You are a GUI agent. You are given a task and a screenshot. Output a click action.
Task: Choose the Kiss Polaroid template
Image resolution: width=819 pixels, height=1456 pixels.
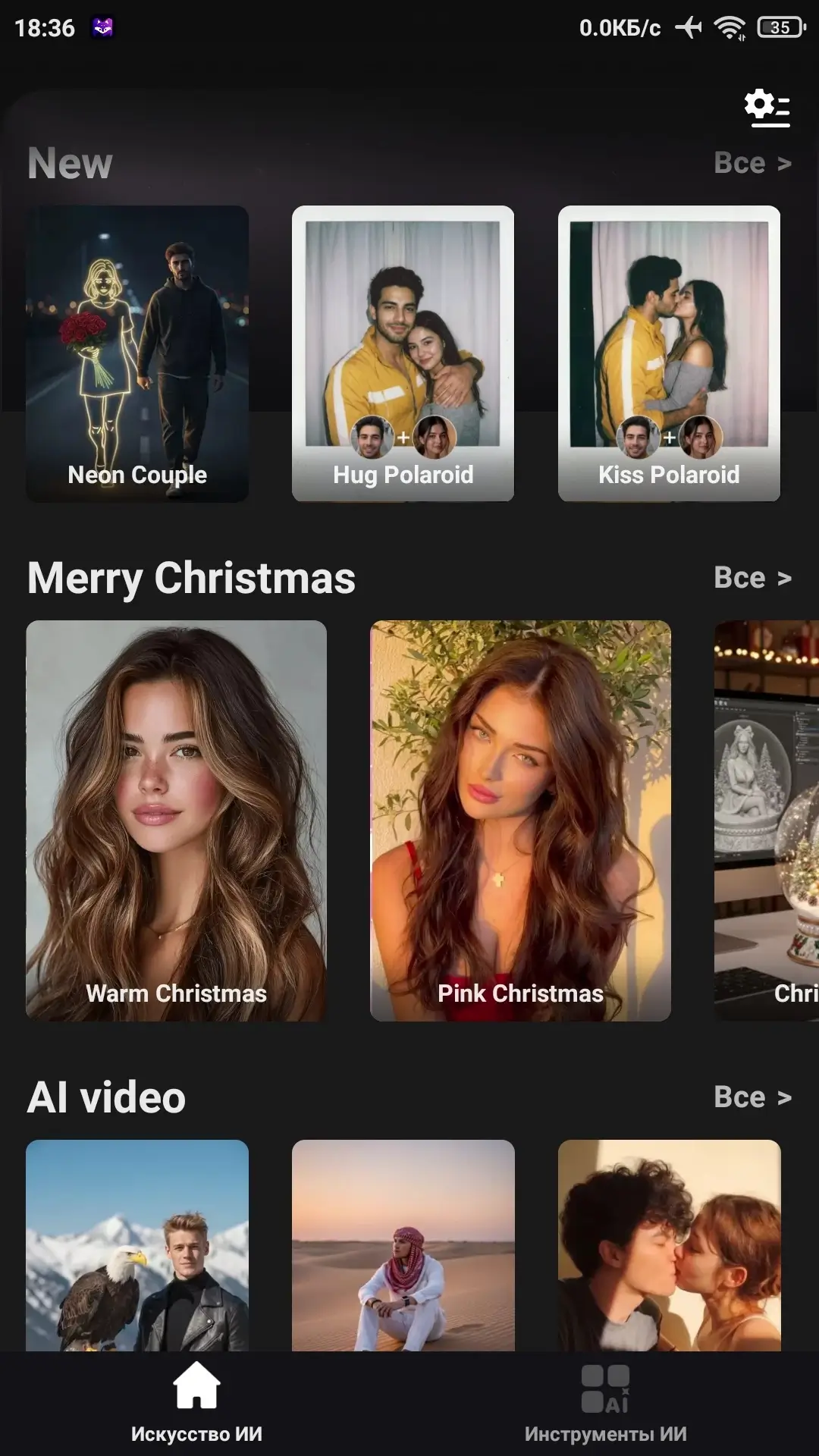pyautogui.click(x=669, y=353)
